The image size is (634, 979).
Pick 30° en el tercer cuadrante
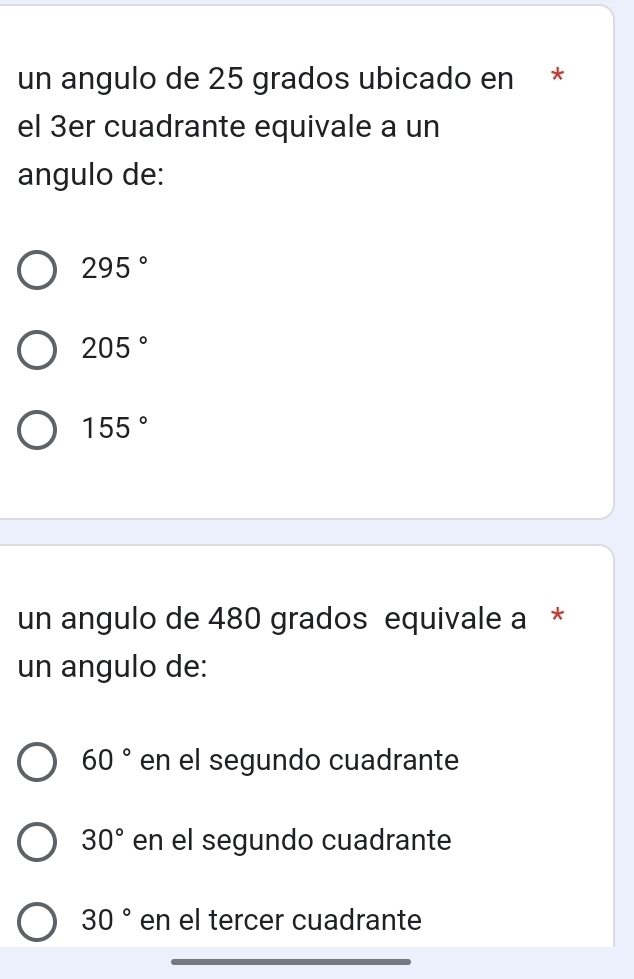(x=38, y=921)
